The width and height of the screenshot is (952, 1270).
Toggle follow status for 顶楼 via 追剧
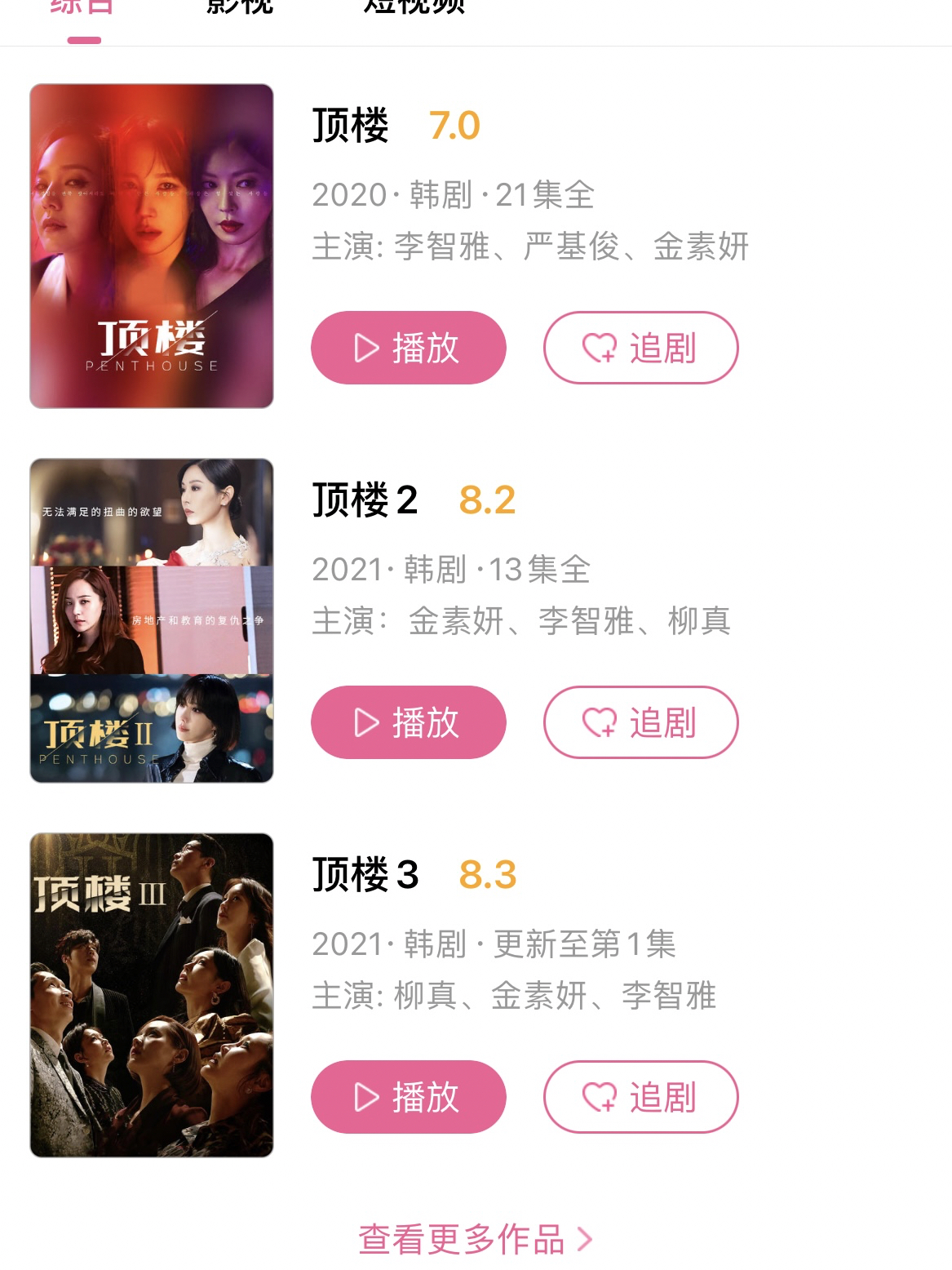click(x=641, y=348)
